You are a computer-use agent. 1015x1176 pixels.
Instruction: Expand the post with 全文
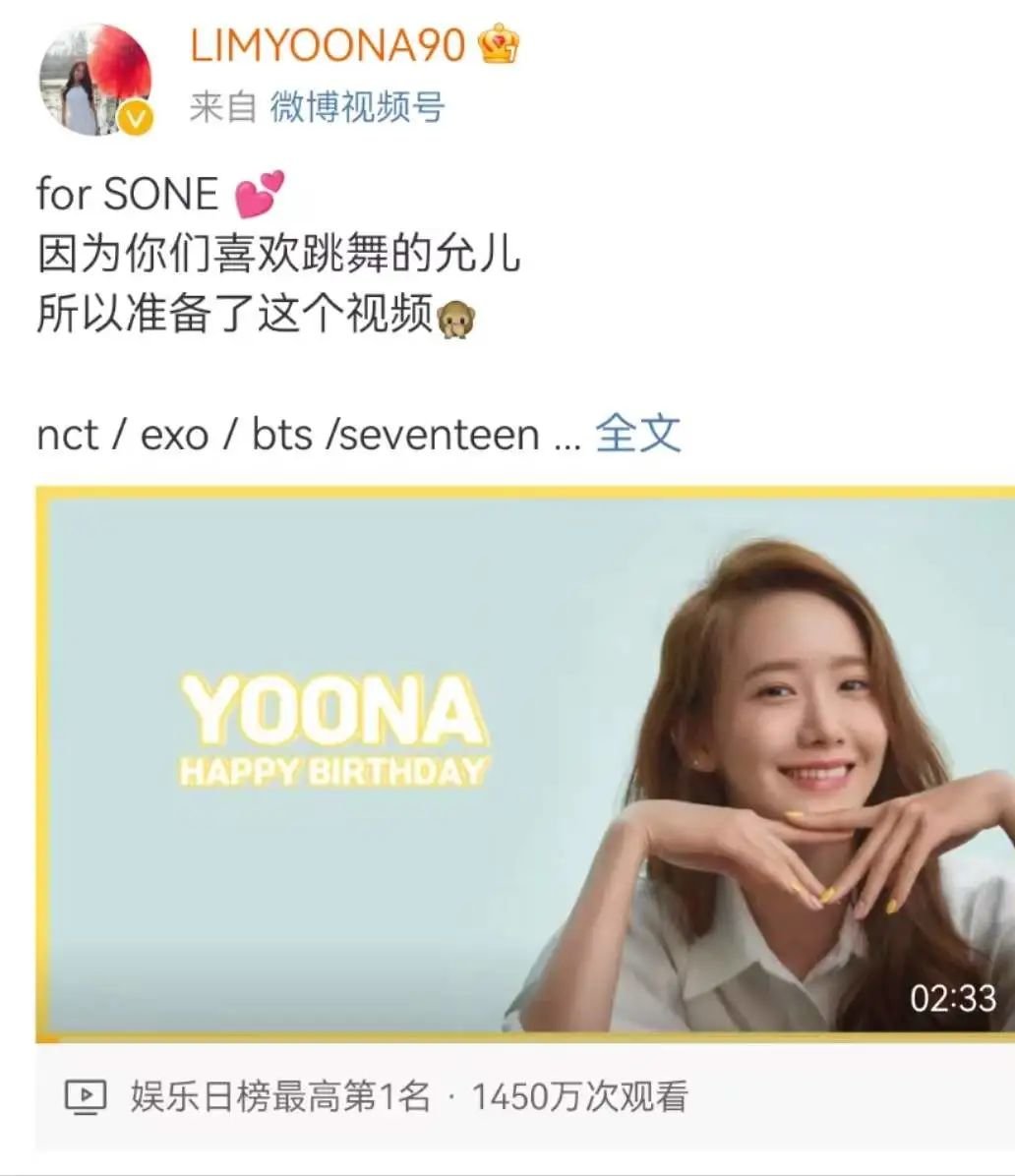[637, 434]
